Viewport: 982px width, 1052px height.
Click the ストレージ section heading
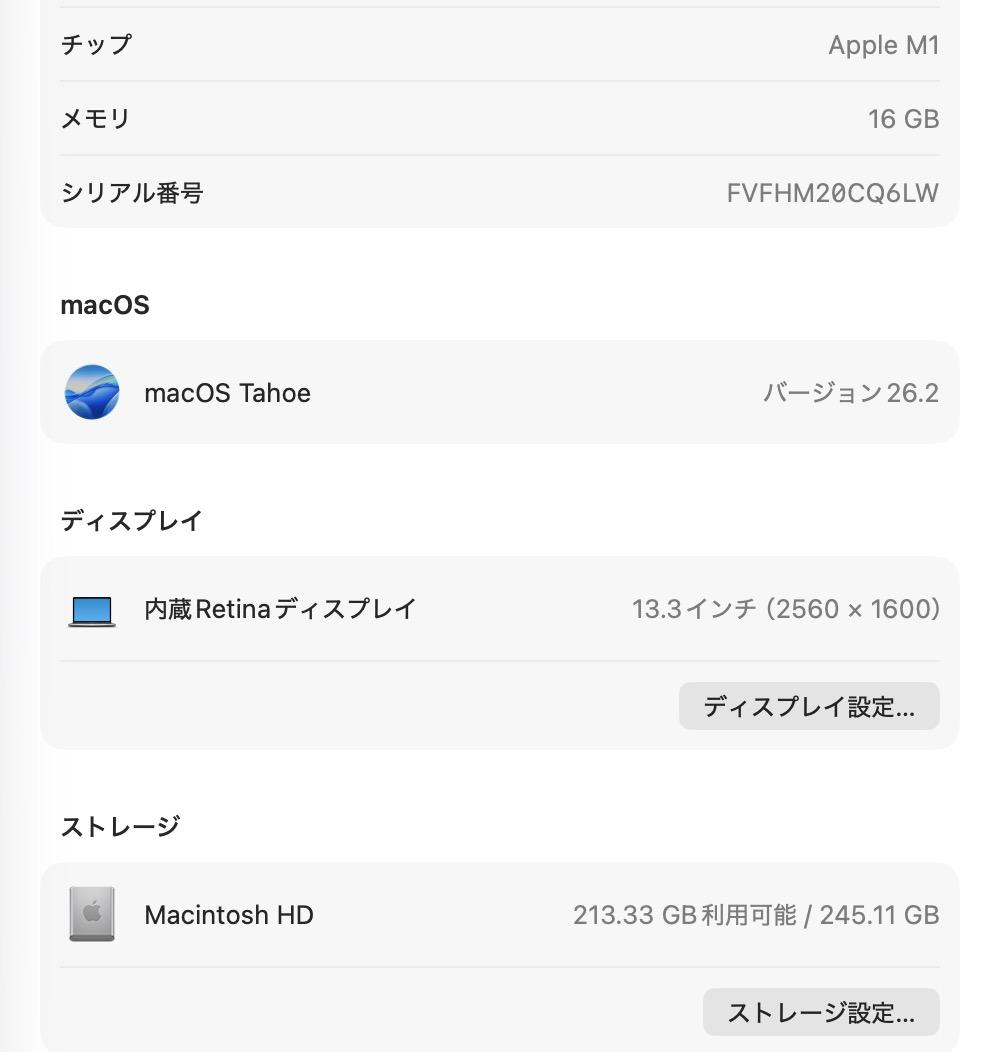[120, 826]
